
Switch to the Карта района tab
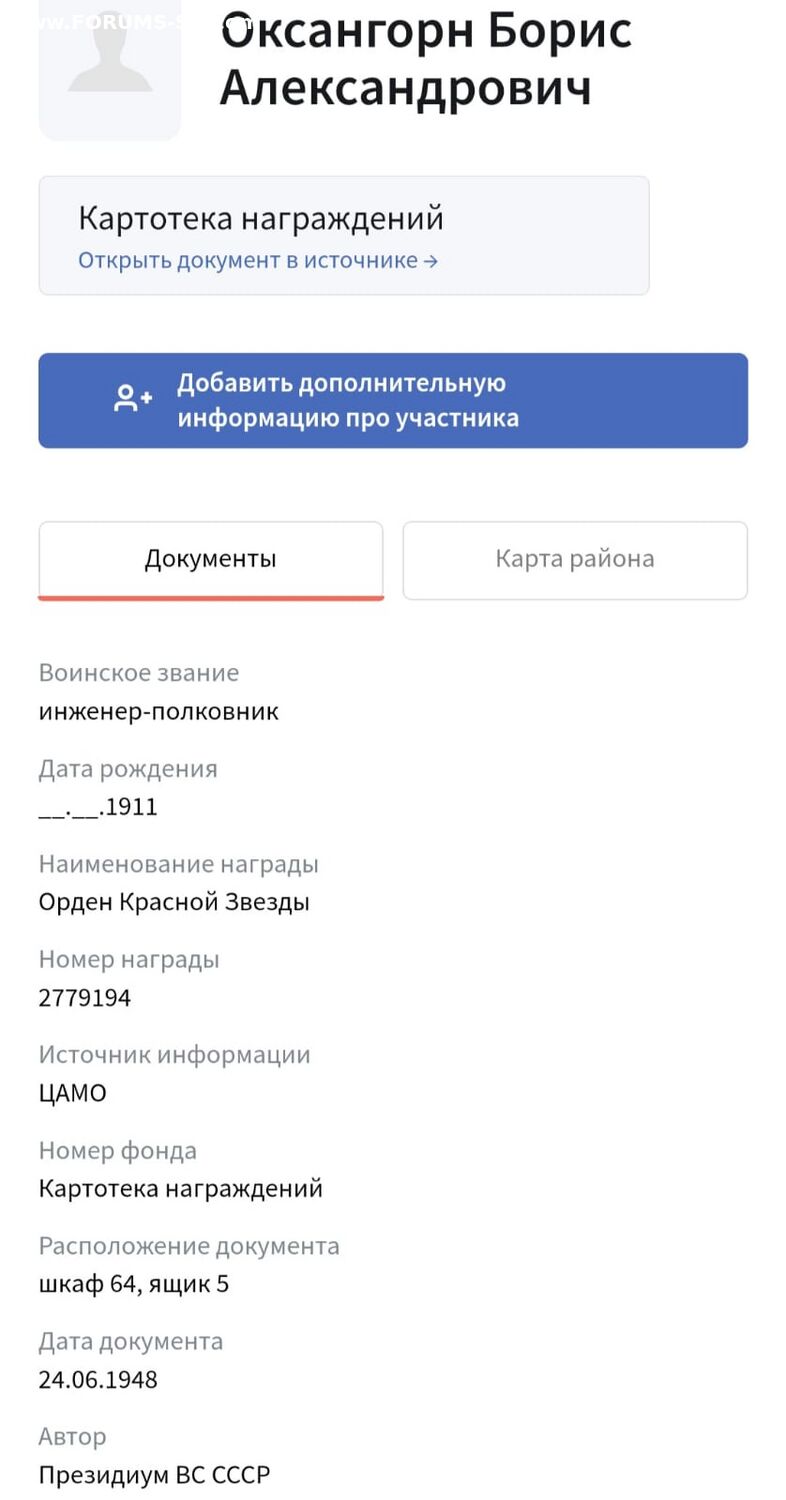coord(574,558)
